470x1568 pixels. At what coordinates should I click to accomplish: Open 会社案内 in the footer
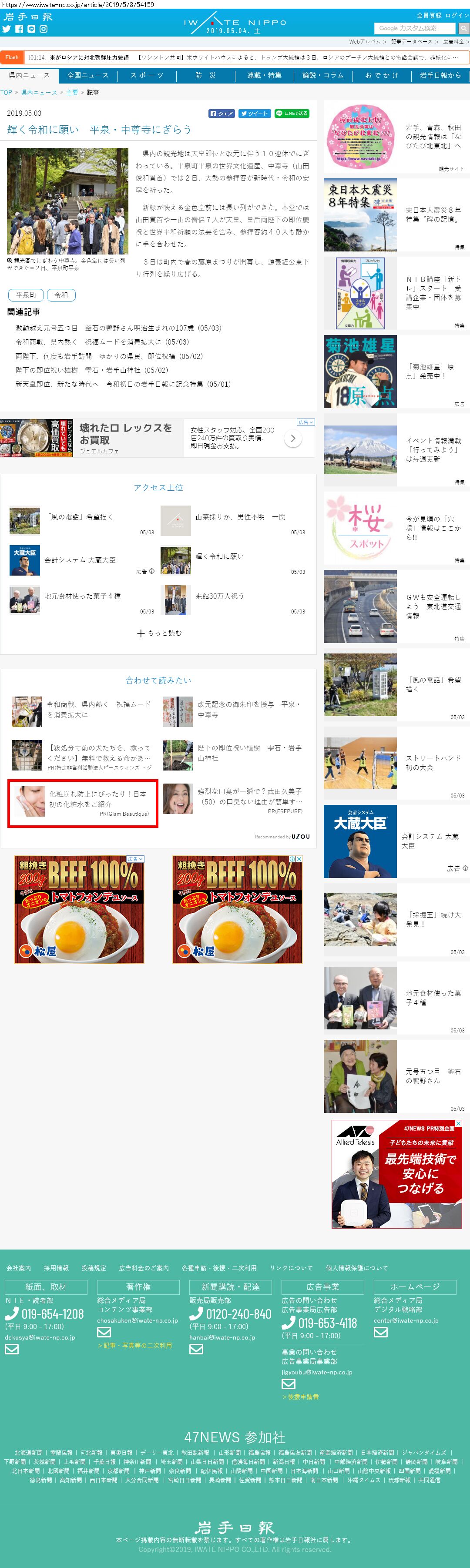18,1267
